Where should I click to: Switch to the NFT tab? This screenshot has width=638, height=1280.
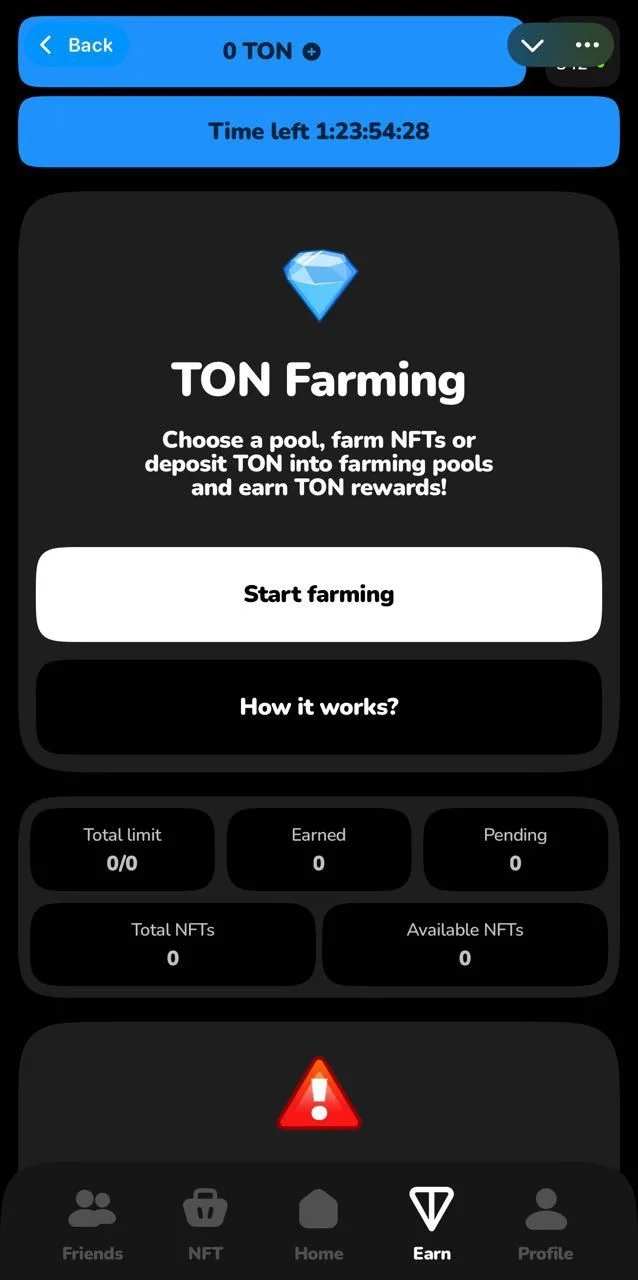(x=205, y=1224)
